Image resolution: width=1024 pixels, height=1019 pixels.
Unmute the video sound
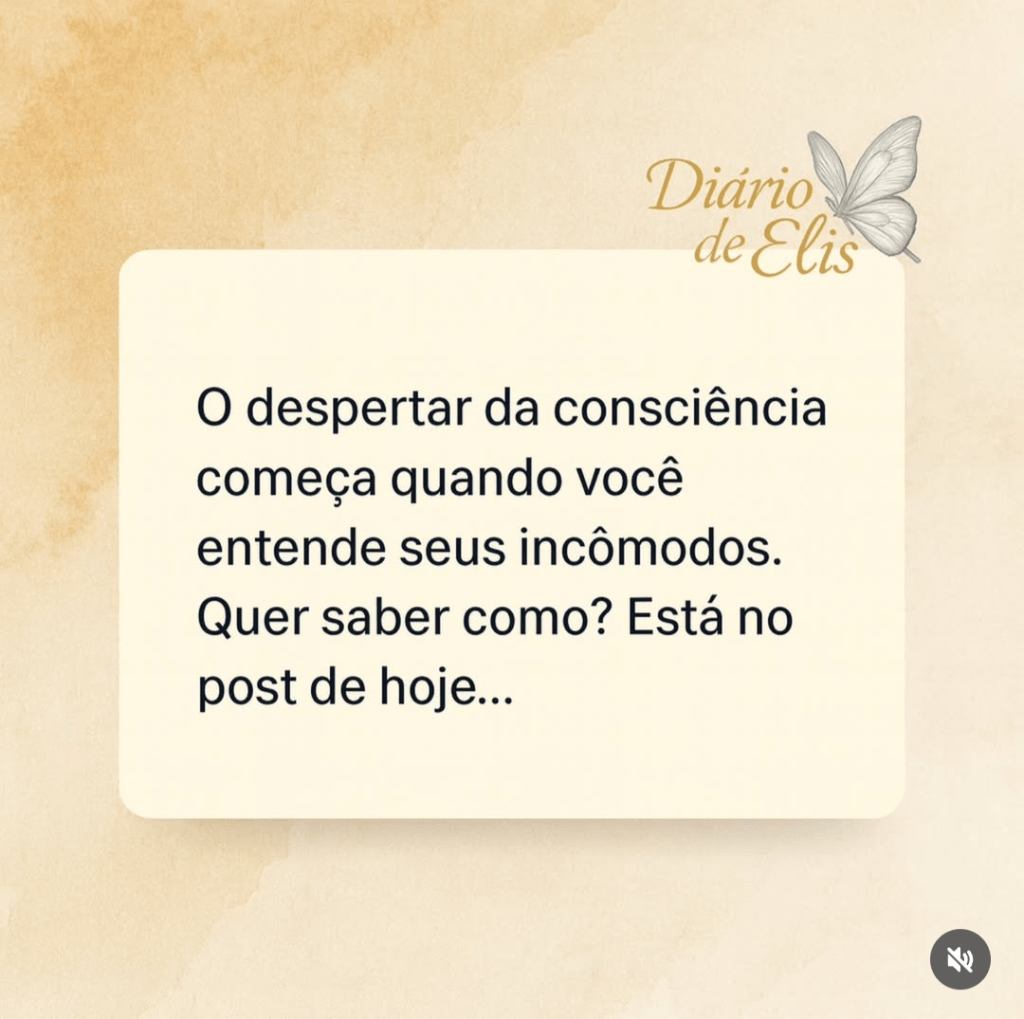[959, 959]
